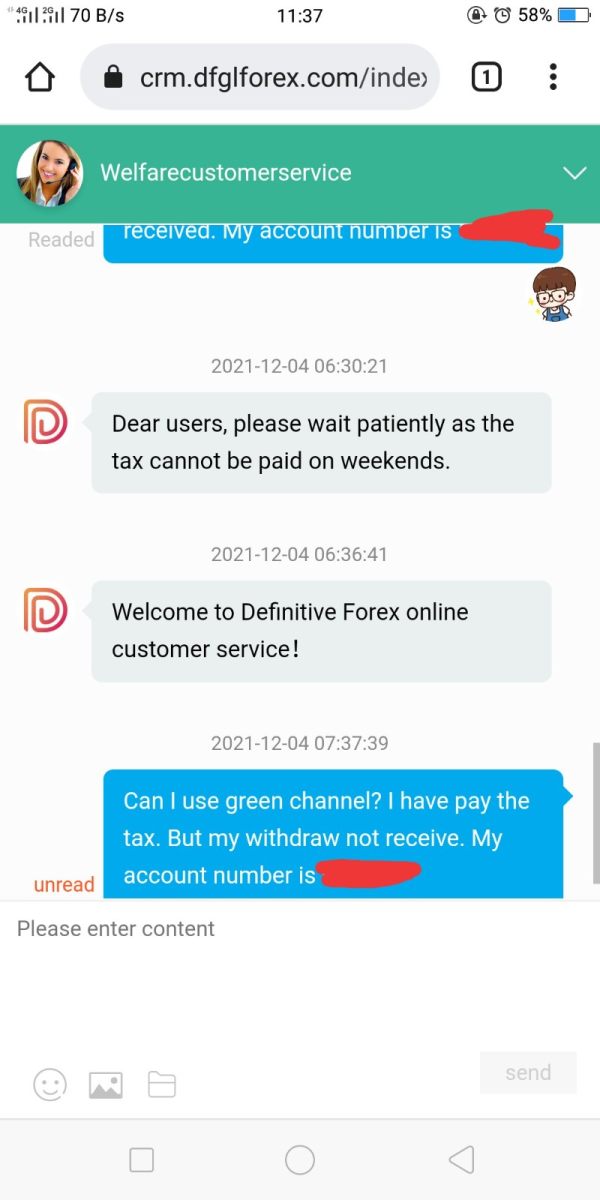Image resolution: width=600 pixels, height=1200 pixels.
Task: Attach an image to the chat
Action: tap(106, 1084)
